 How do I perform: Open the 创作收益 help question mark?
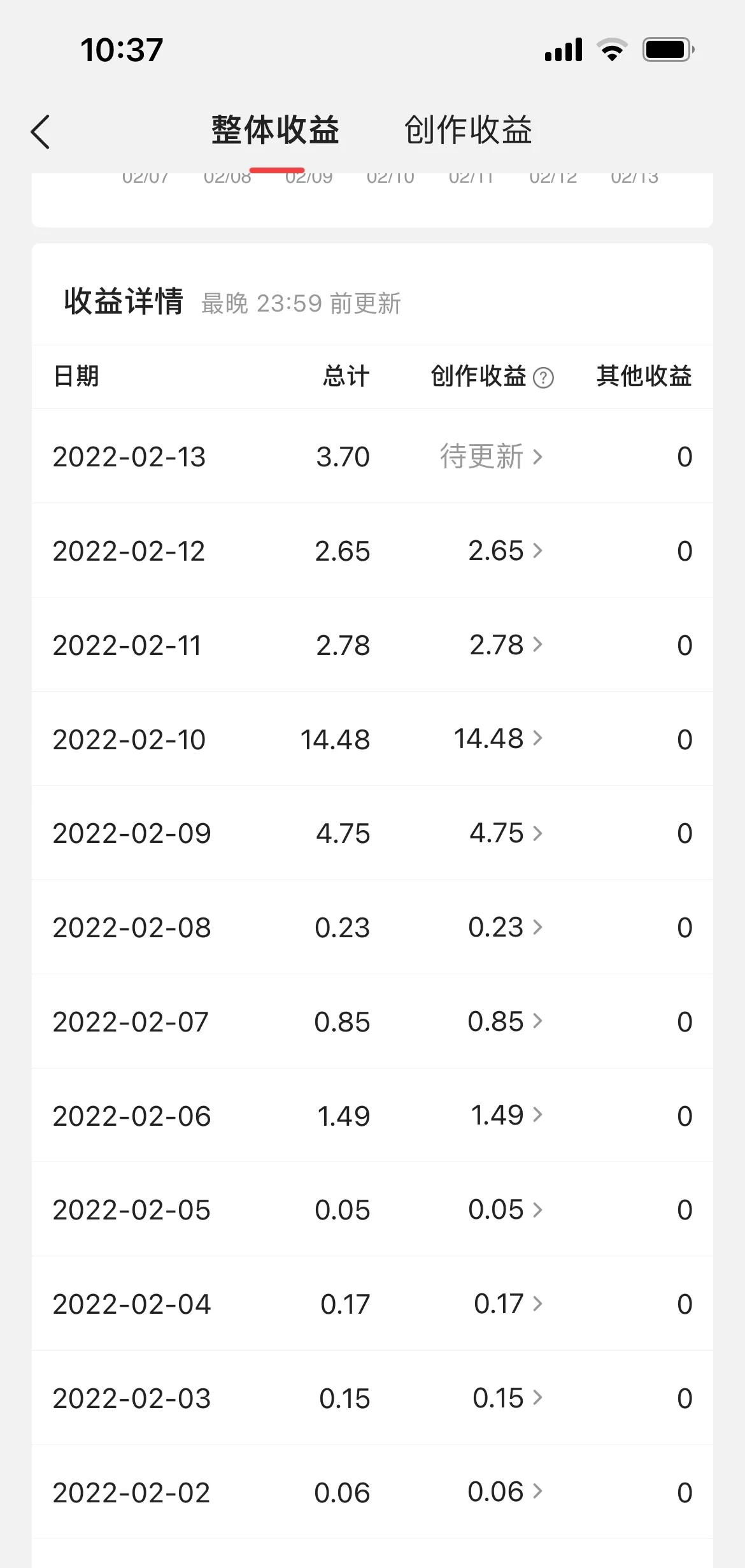click(x=543, y=378)
